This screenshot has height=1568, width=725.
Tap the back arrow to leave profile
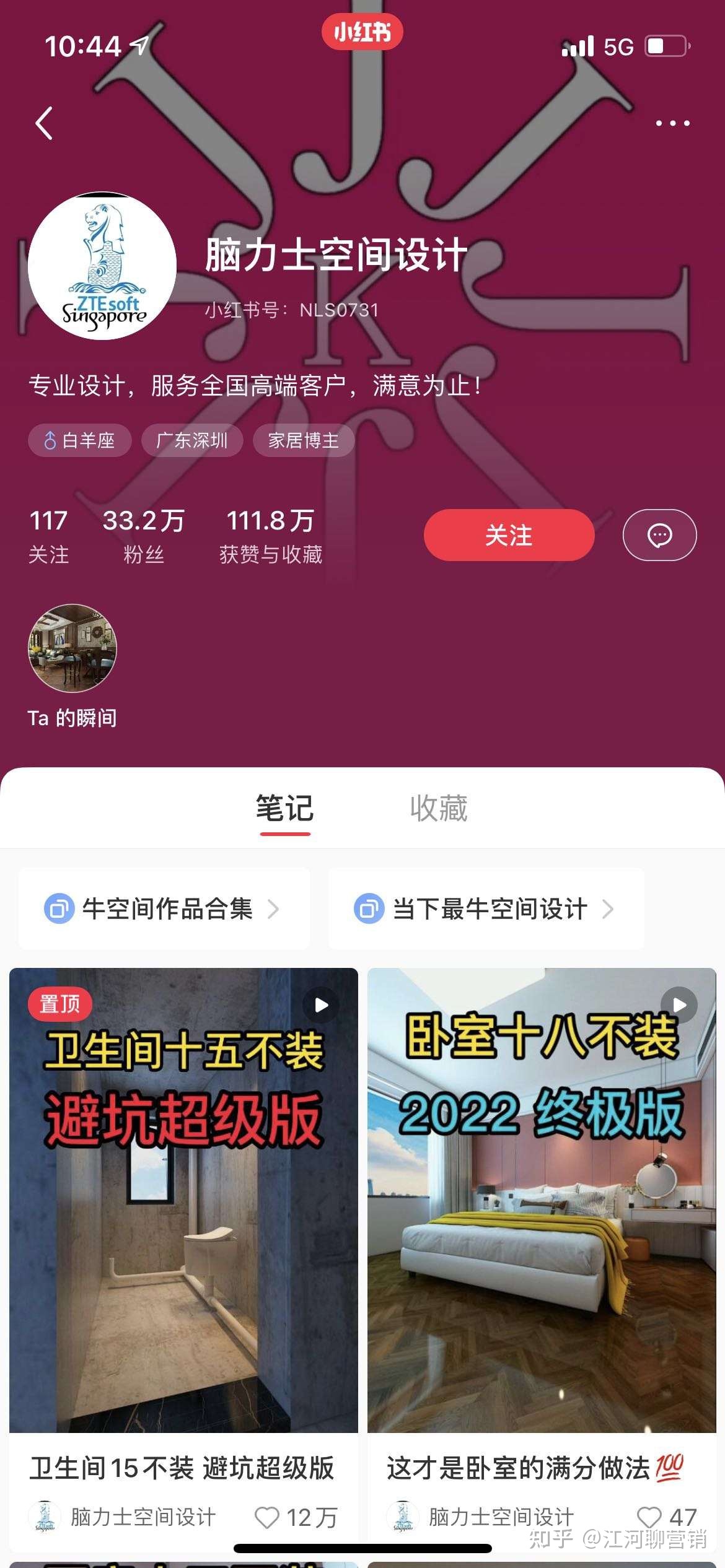point(43,123)
